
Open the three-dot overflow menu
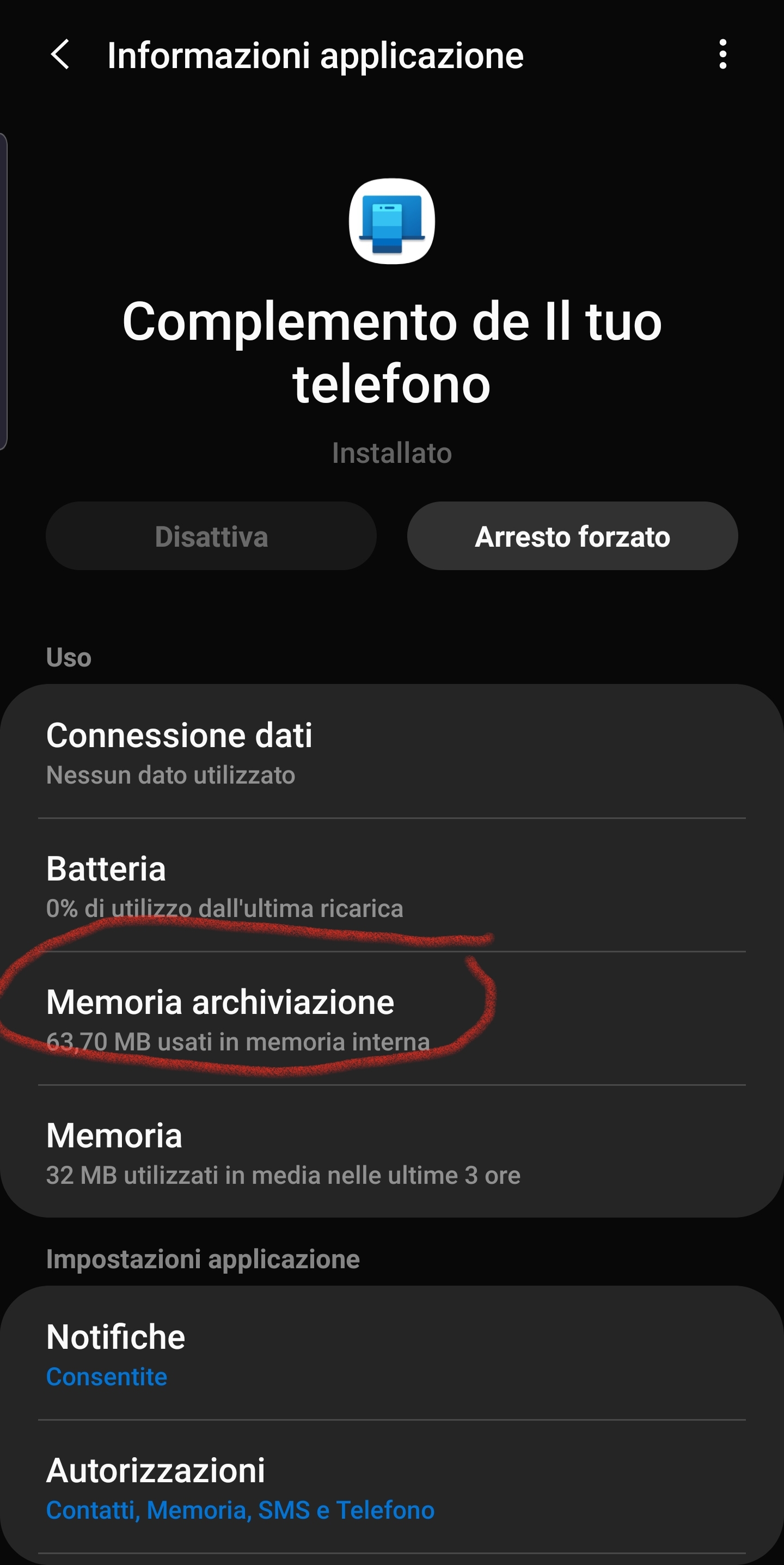[722, 54]
